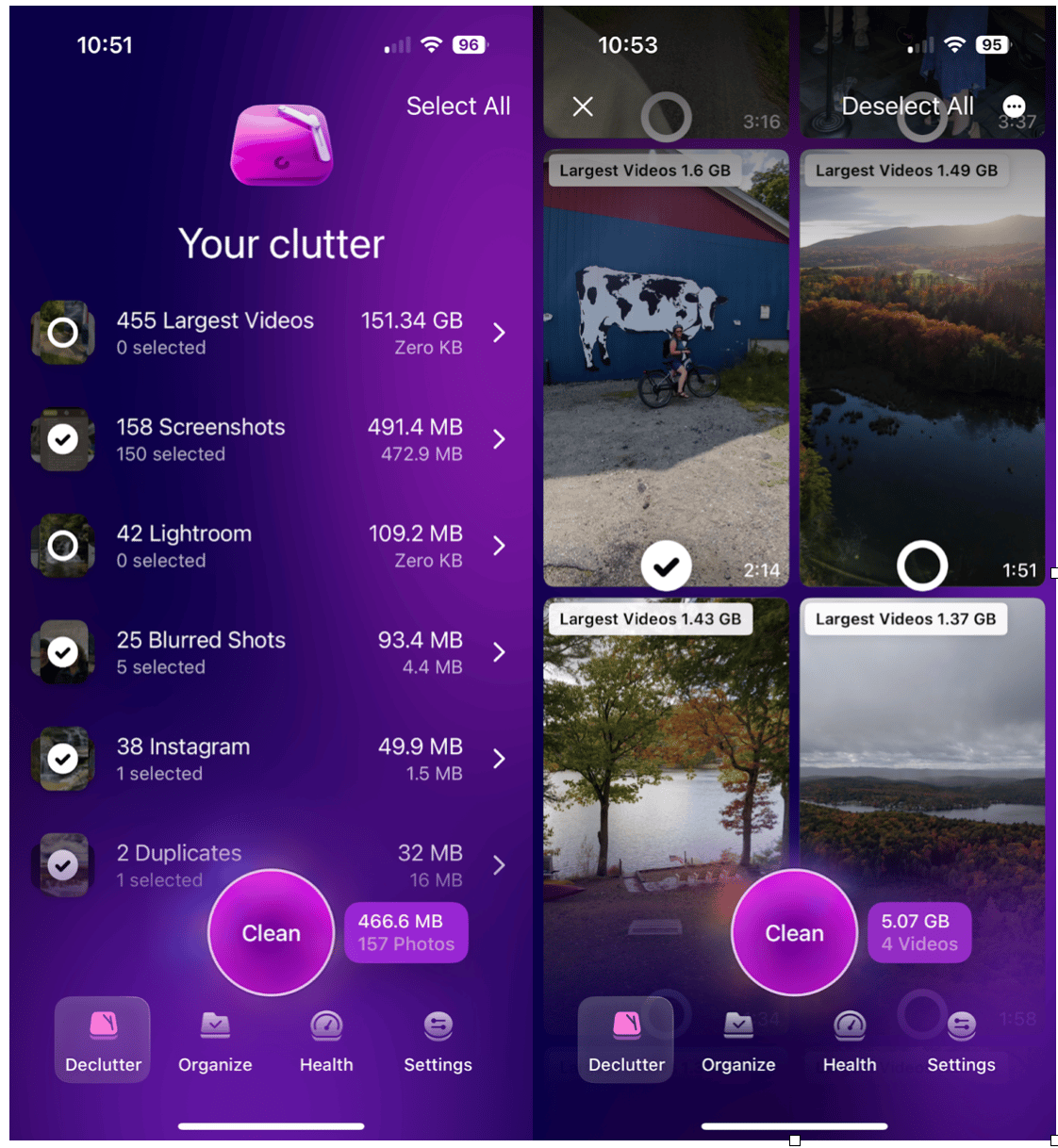Uncheck the 158 Screenshots checkbox
The width and height of the screenshot is (1058, 1148).
pyautogui.click(x=63, y=439)
